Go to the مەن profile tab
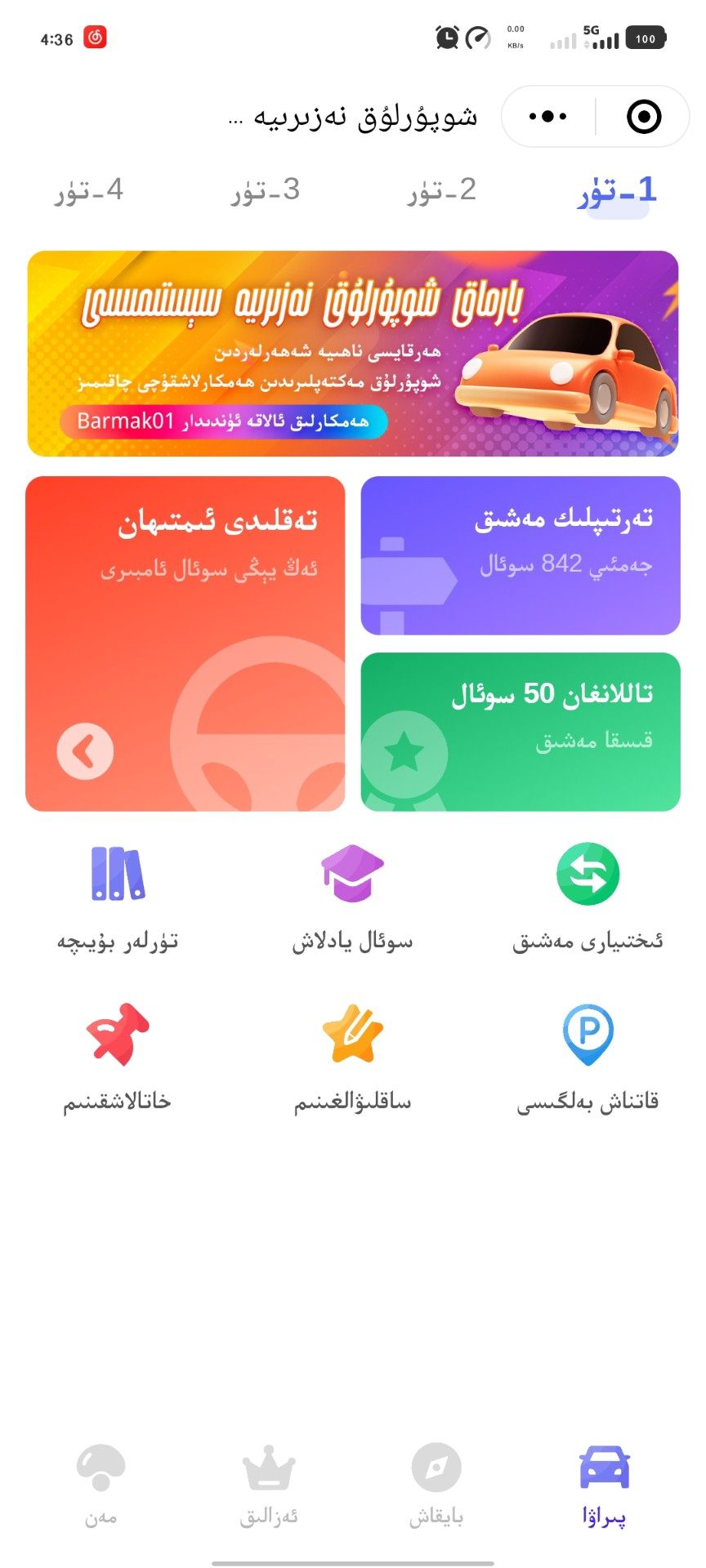706x1568 pixels. [101, 1485]
